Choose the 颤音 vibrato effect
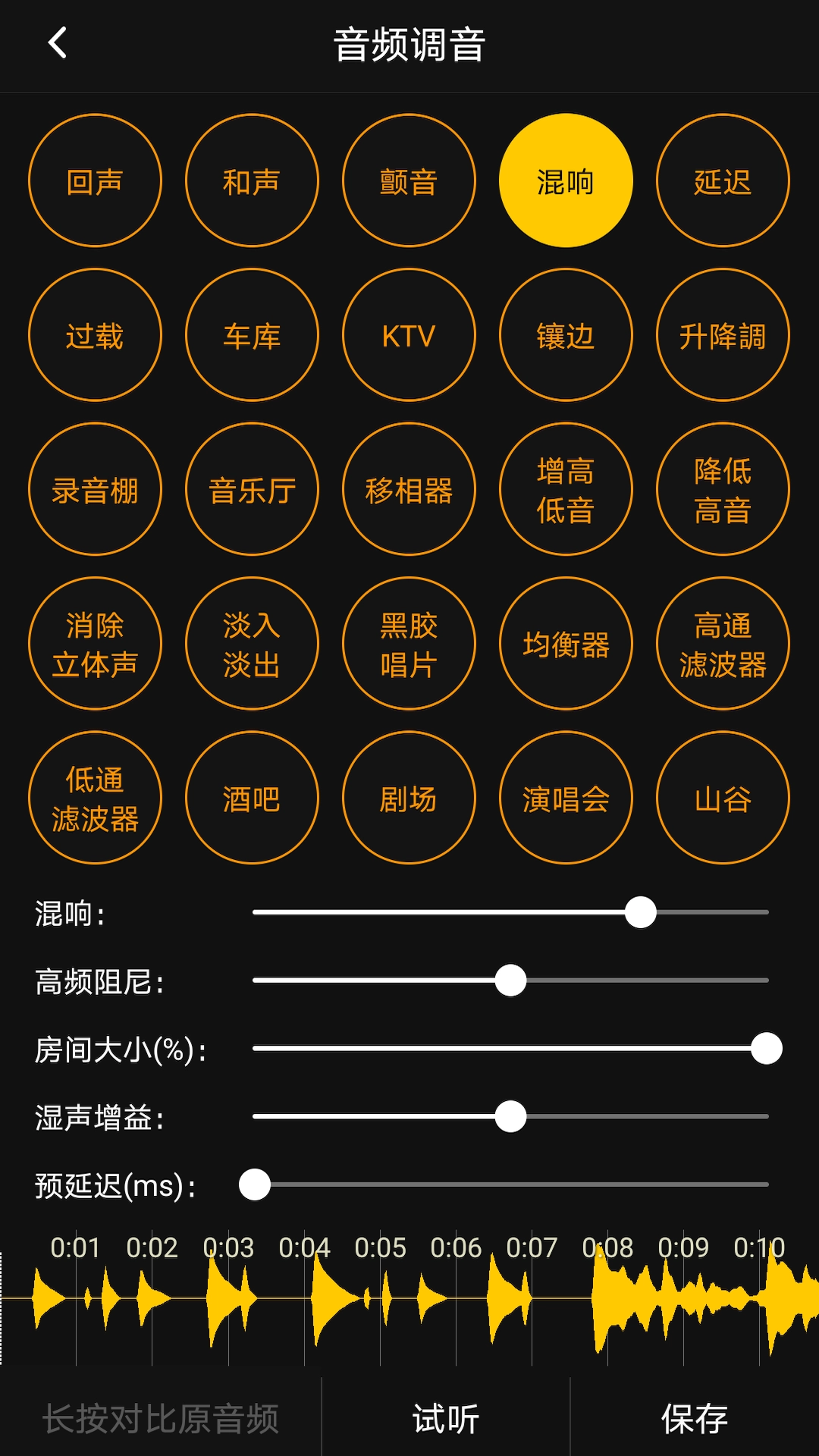 pos(409,180)
